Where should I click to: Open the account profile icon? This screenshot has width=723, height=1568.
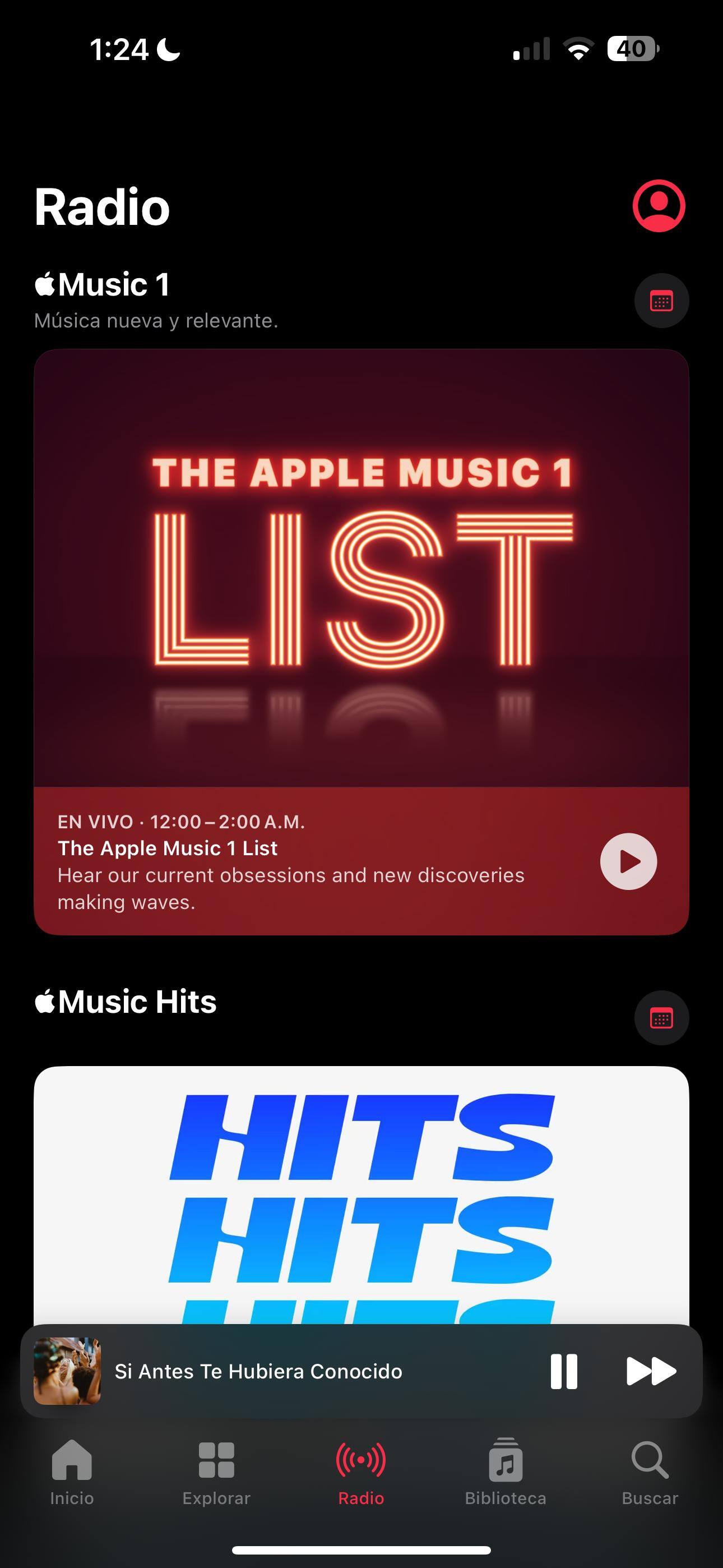(x=659, y=206)
